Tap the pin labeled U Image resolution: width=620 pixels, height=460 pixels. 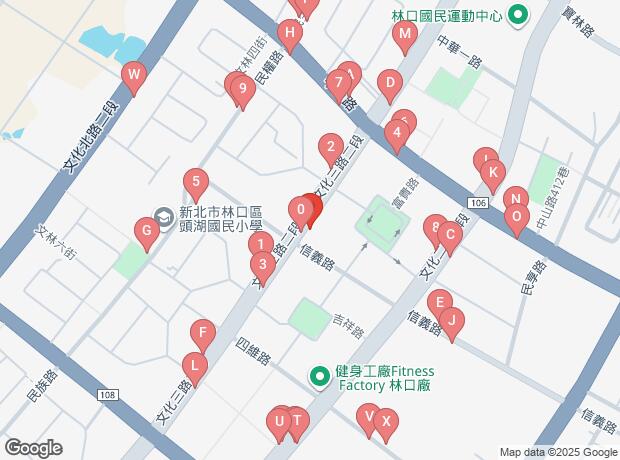pos(279,423)
